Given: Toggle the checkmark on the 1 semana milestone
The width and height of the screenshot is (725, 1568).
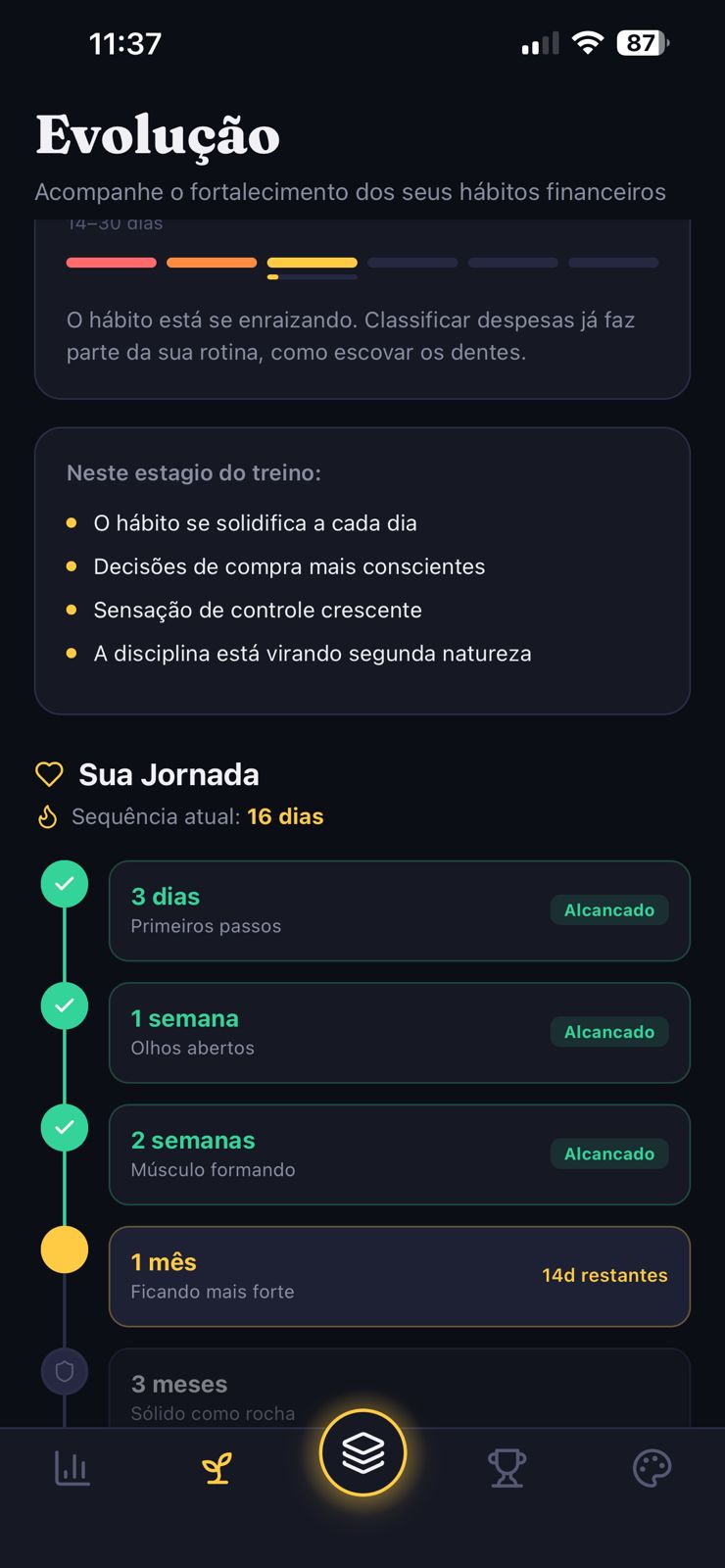Looking at the screenshot, I should [65, 1005].
